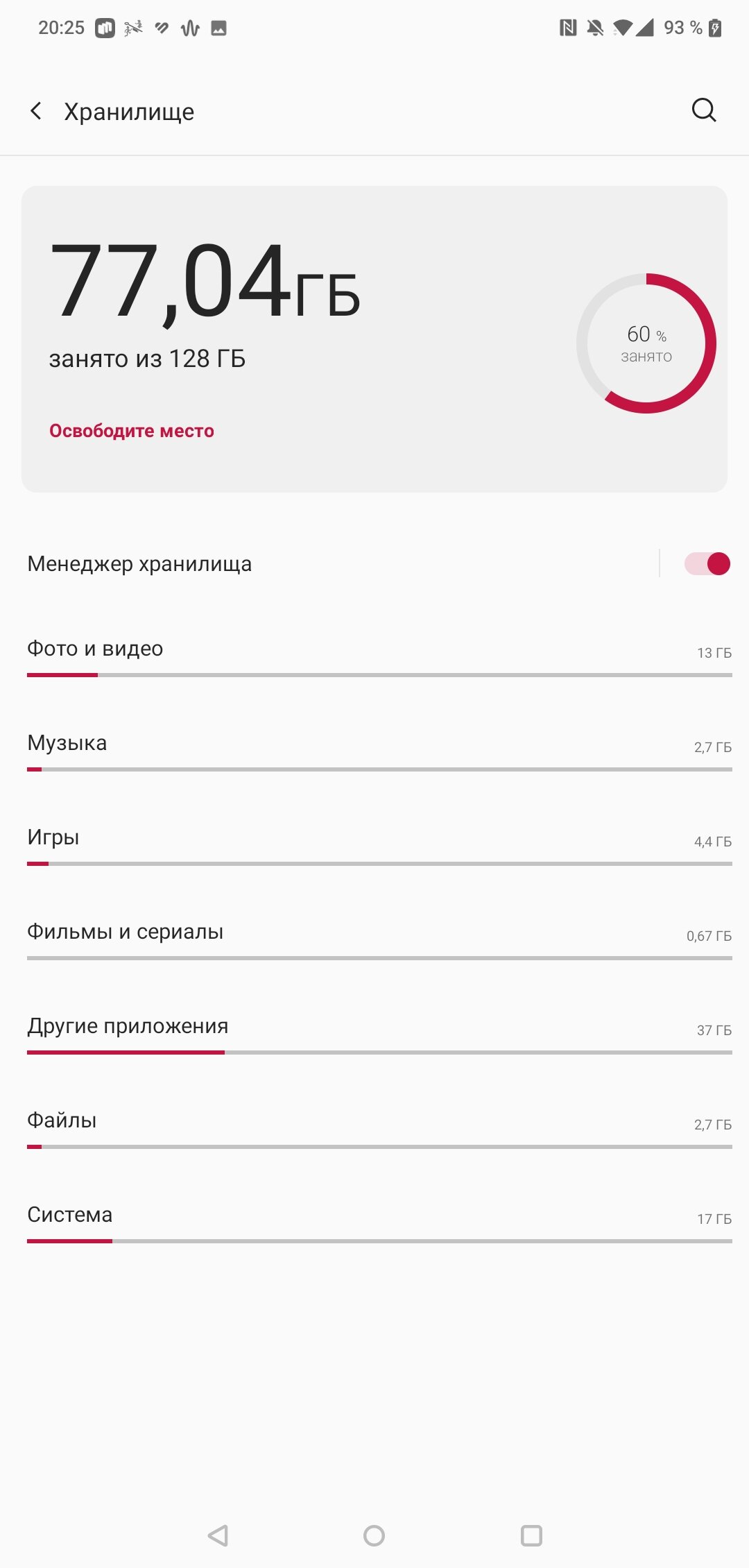Open search in storage settings
The height and width of the screenshot is (1568, 749).
click(703, 110)
